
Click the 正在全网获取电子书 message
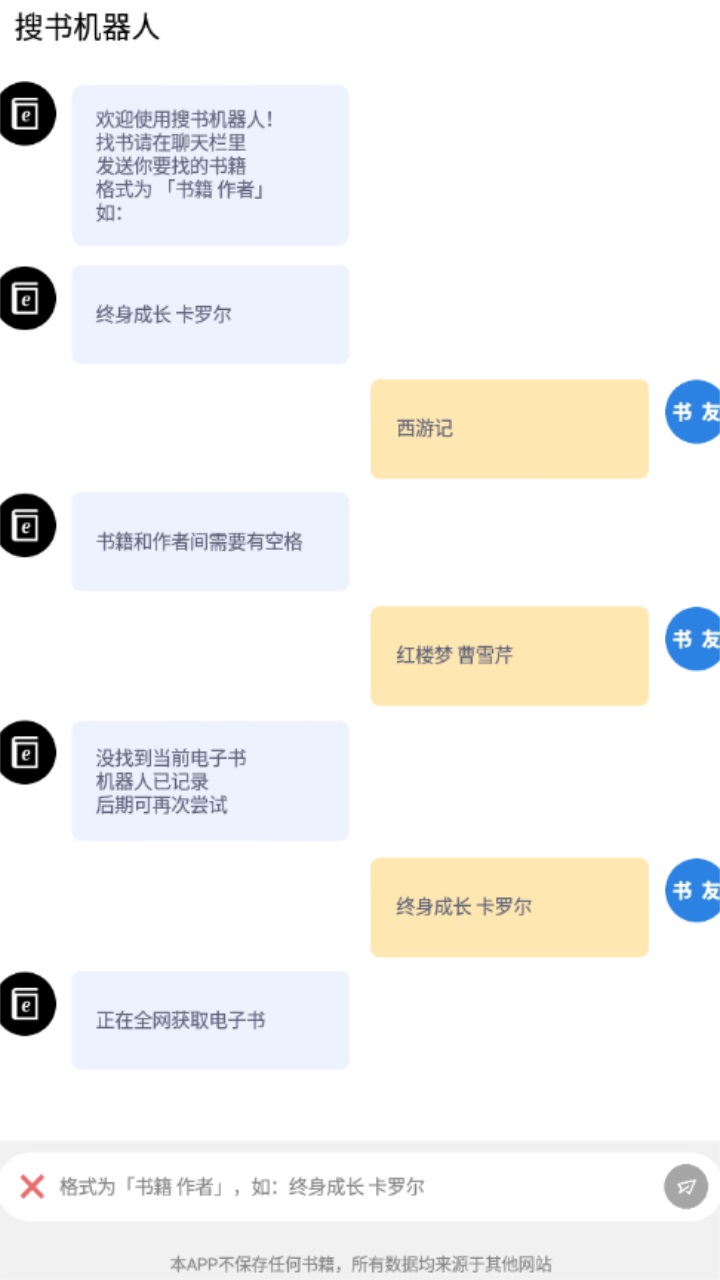tap(210, 1020)
